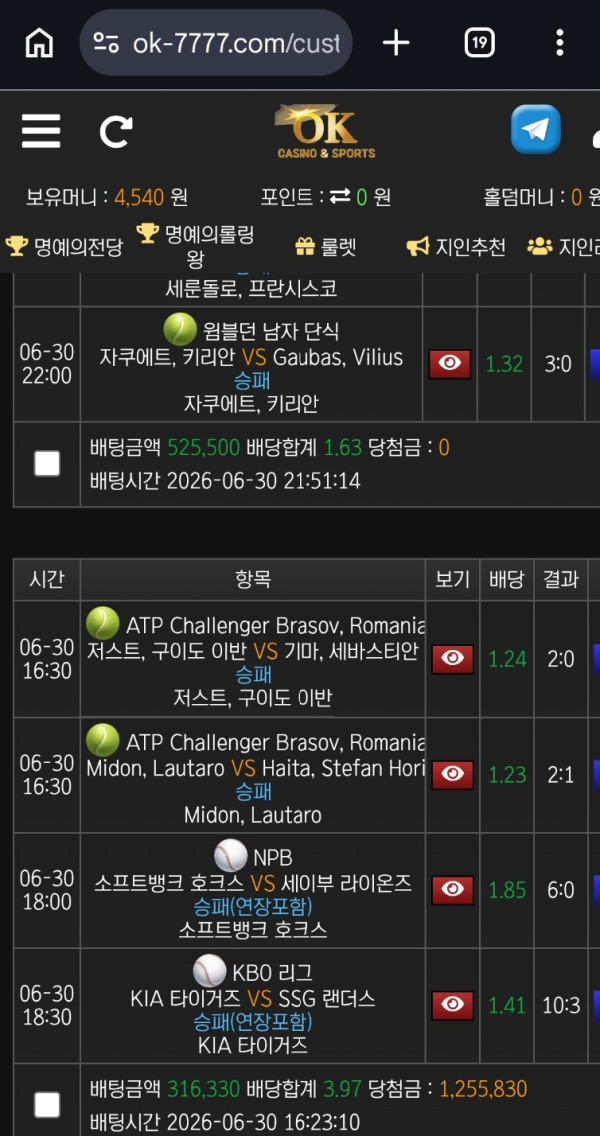Screen dimensions: 600x1136
Task: Open a new browser tab
Action: [396, 43]
